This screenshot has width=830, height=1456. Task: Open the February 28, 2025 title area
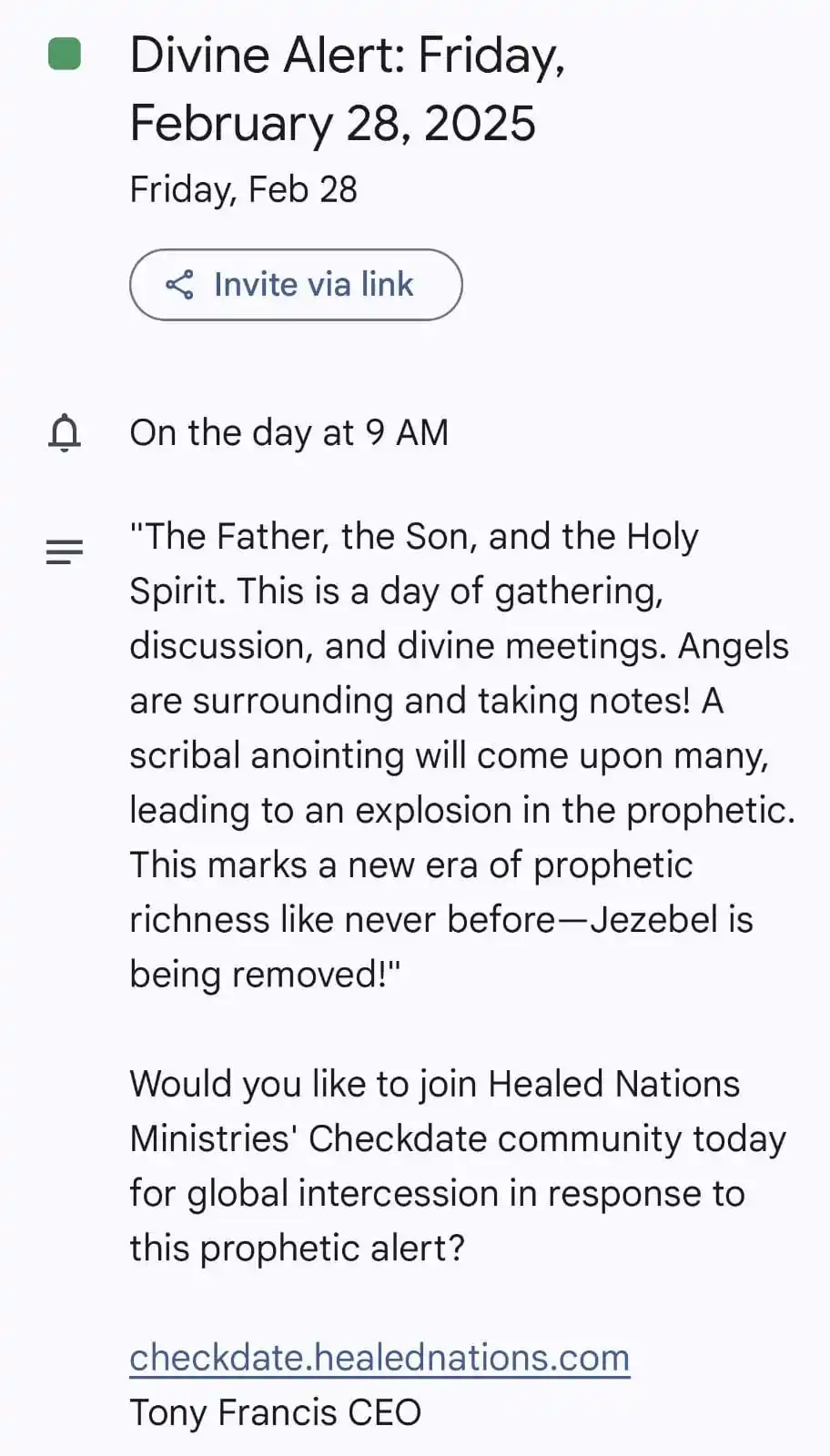[x=333, y=123]
